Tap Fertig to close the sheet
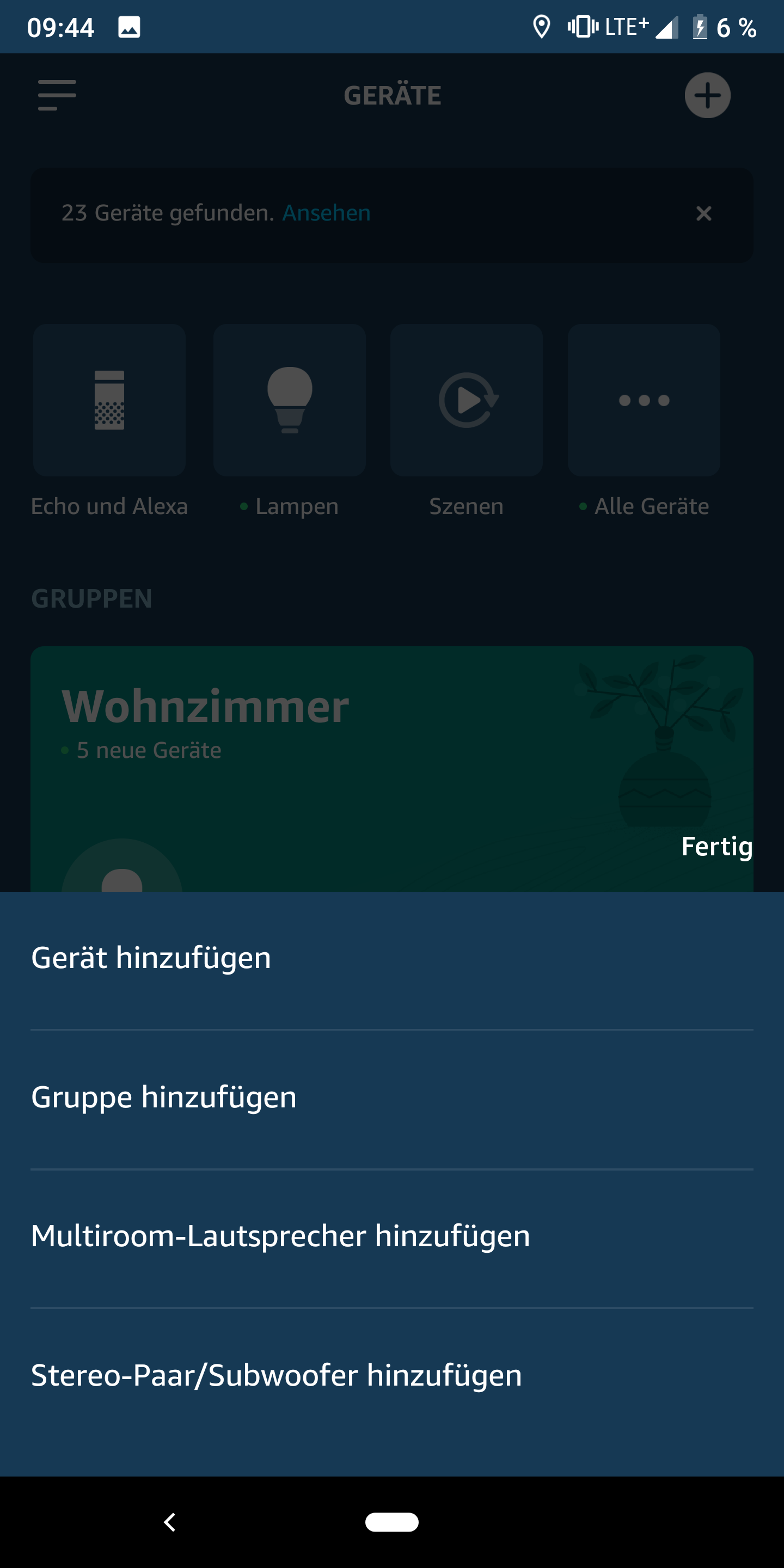 tap(716, 847)
